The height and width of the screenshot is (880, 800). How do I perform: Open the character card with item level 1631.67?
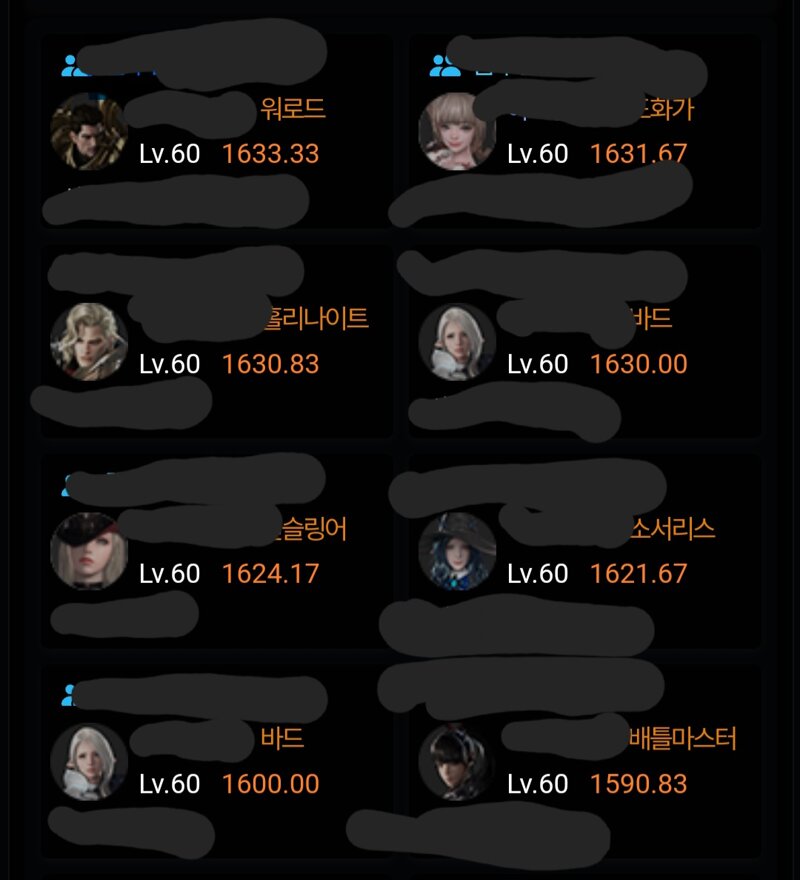585,132
